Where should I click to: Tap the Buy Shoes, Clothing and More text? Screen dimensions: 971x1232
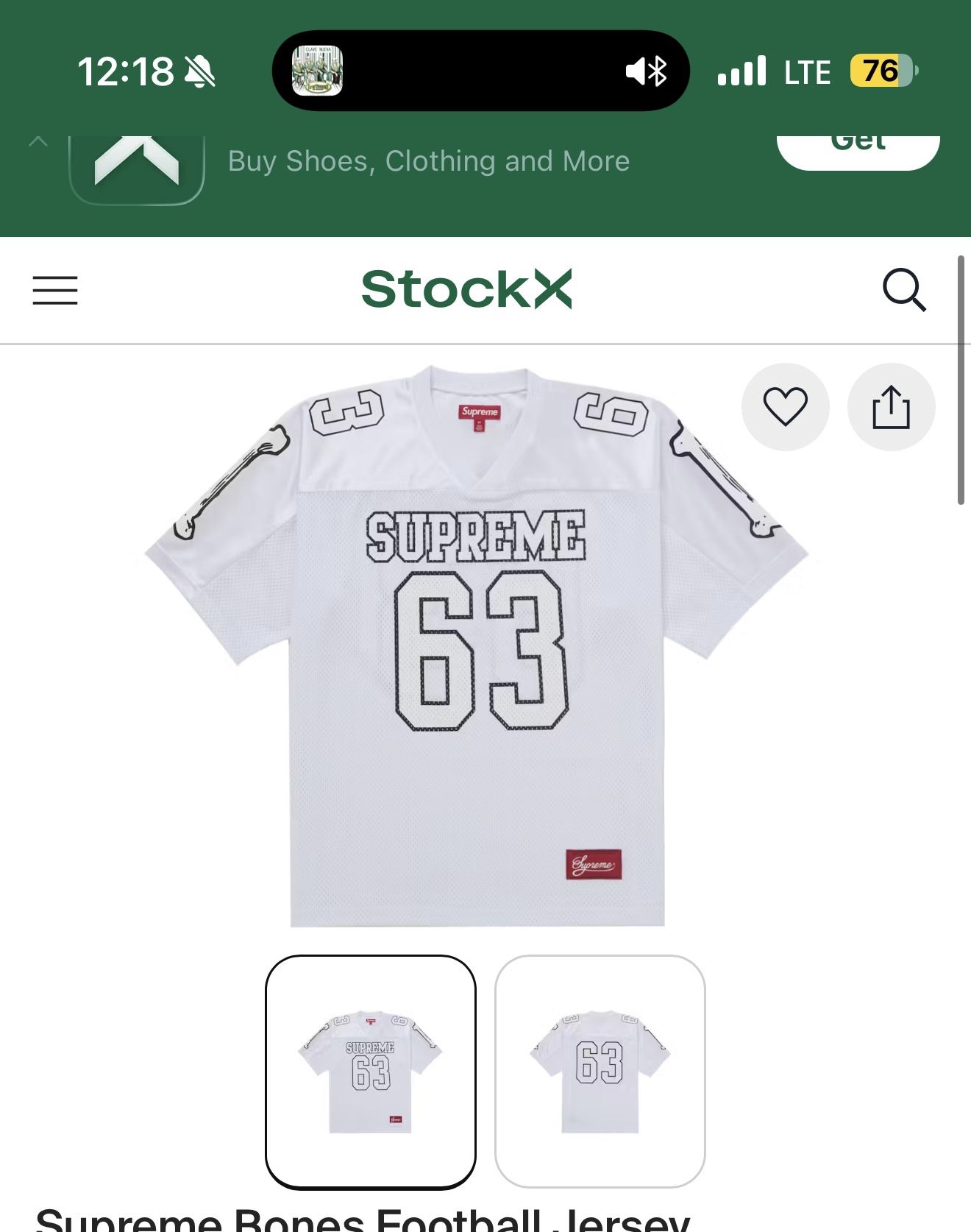(428, 160)
